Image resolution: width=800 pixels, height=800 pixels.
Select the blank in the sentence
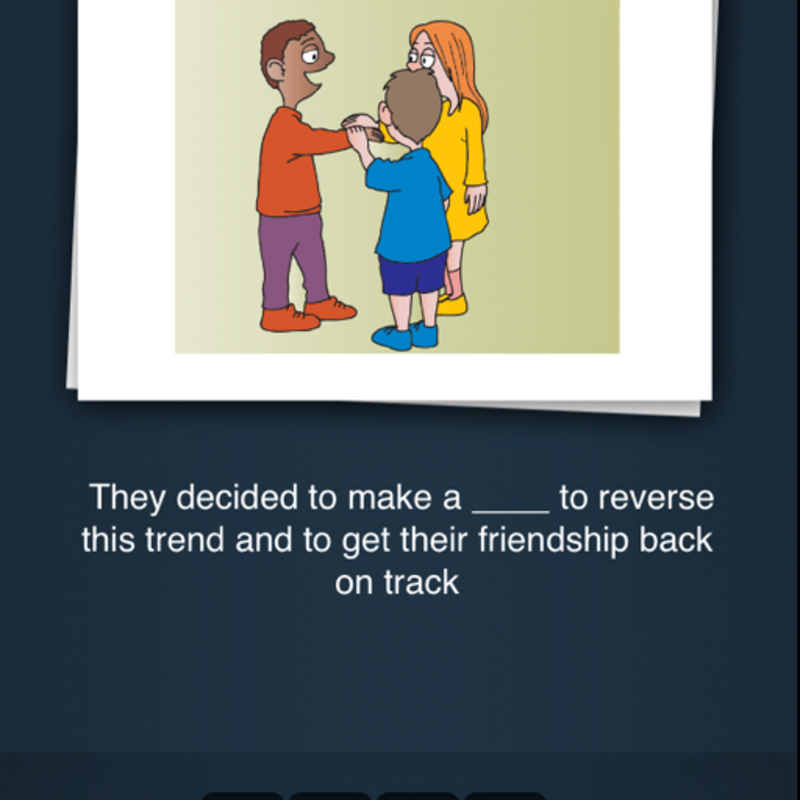510,499
